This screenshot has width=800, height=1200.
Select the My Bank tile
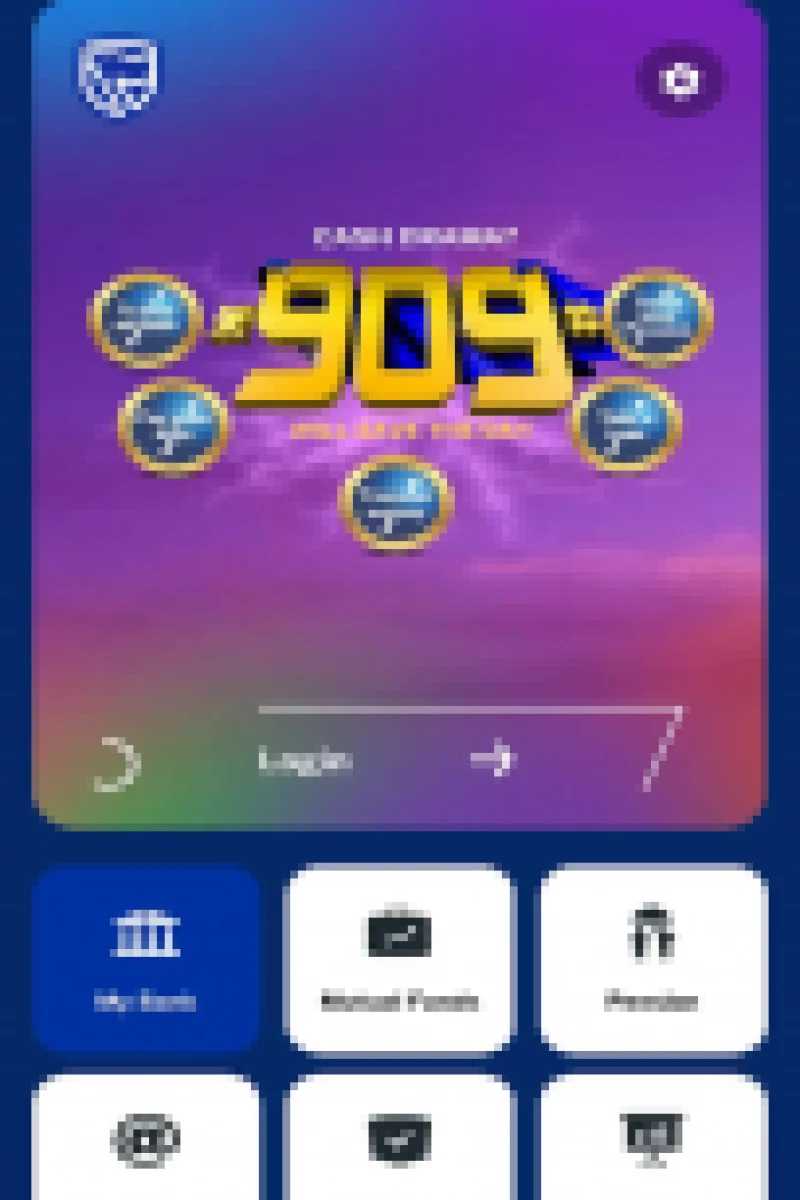(146, 958)
